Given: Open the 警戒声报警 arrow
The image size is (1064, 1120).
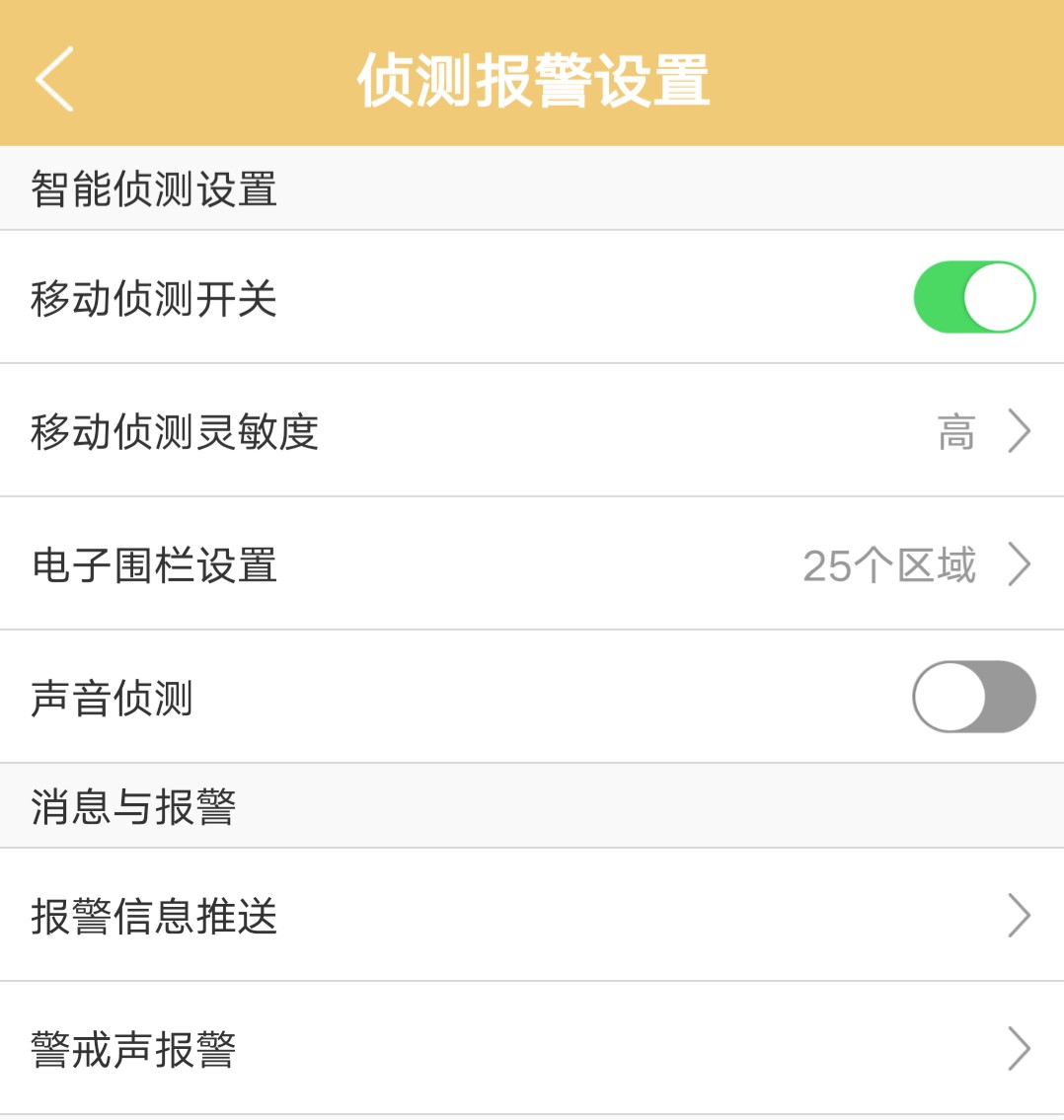Looking at the screenshot, I should point(1019,1049).
